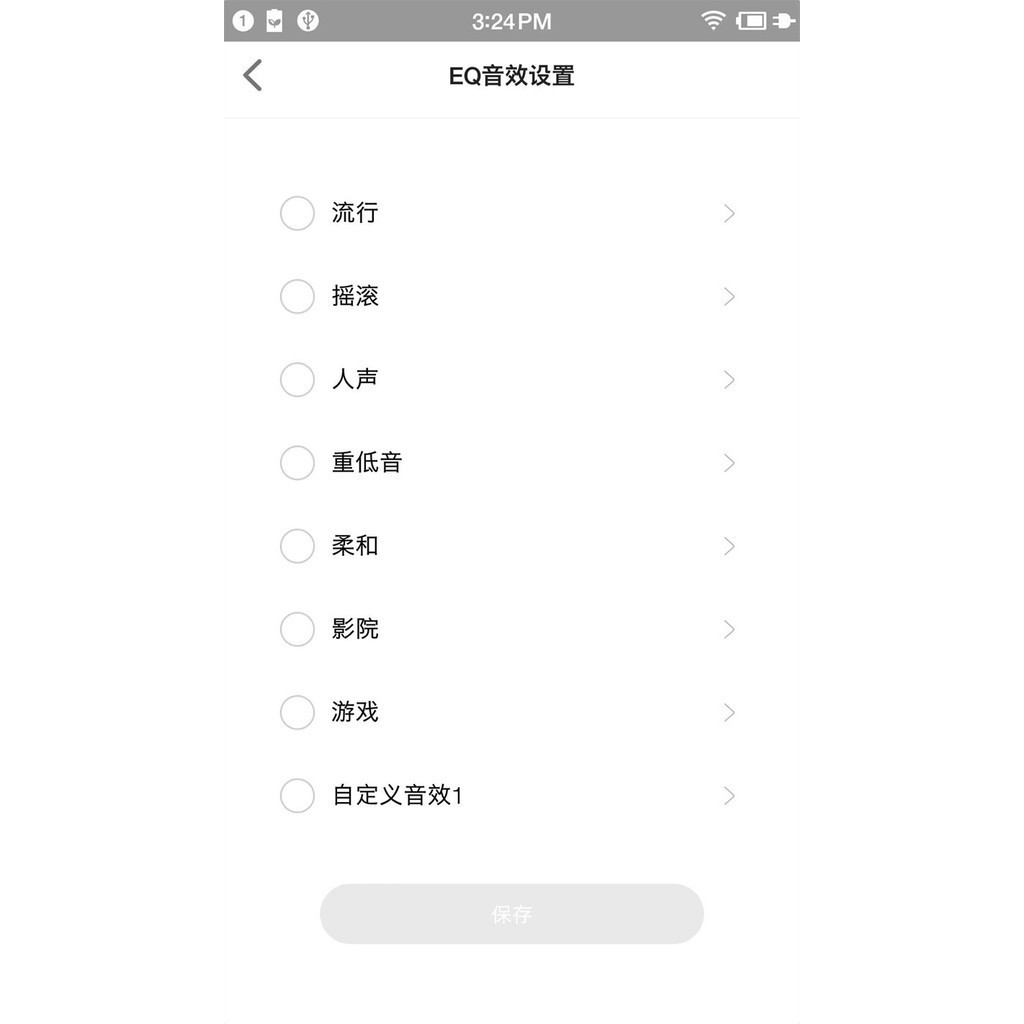This screenshot has width=1024, height=1024.
Task: Open 流行 details chevron
Action: coord(729,213)
